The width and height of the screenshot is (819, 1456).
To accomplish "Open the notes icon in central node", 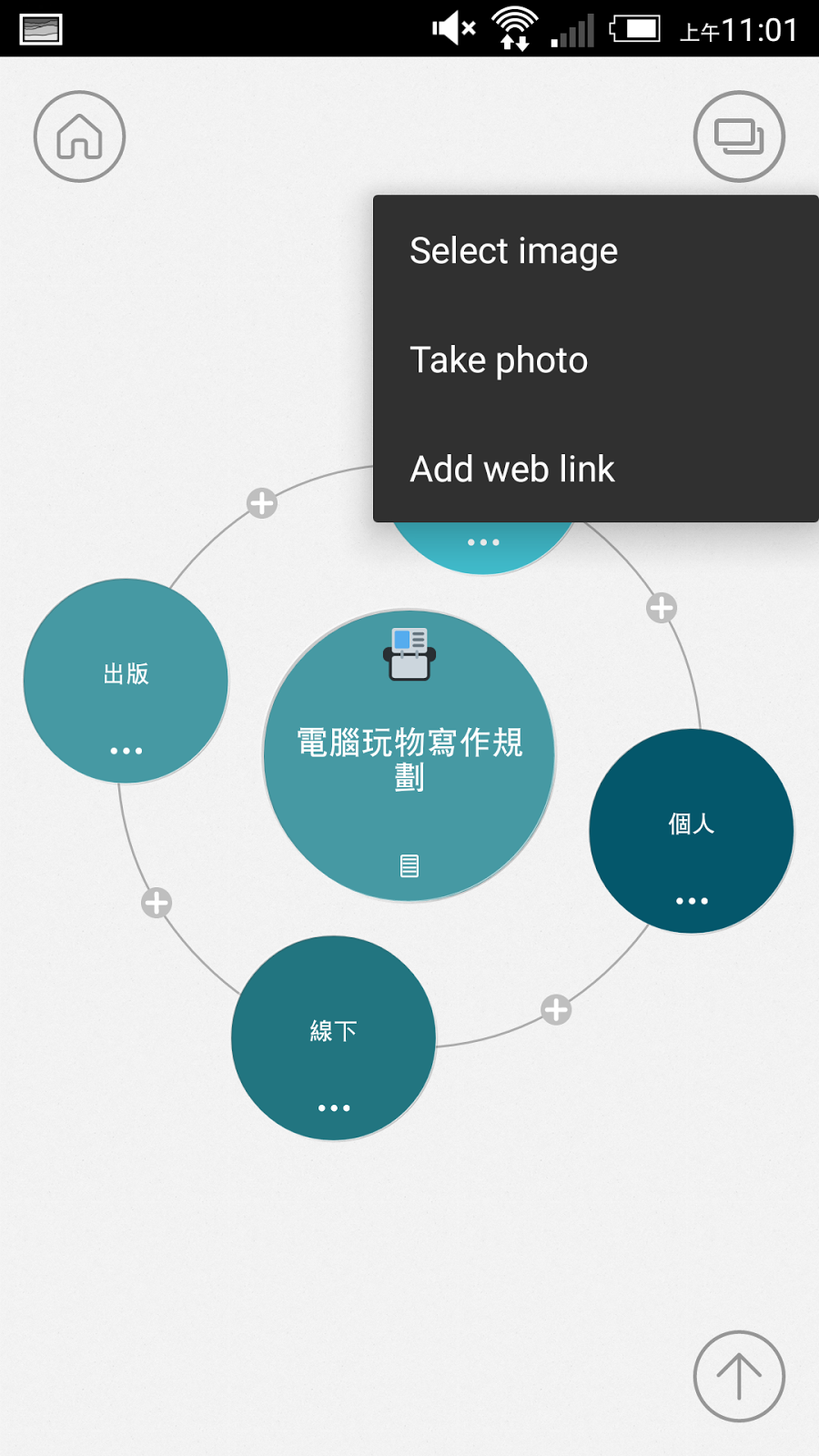I will click(409, 866).
